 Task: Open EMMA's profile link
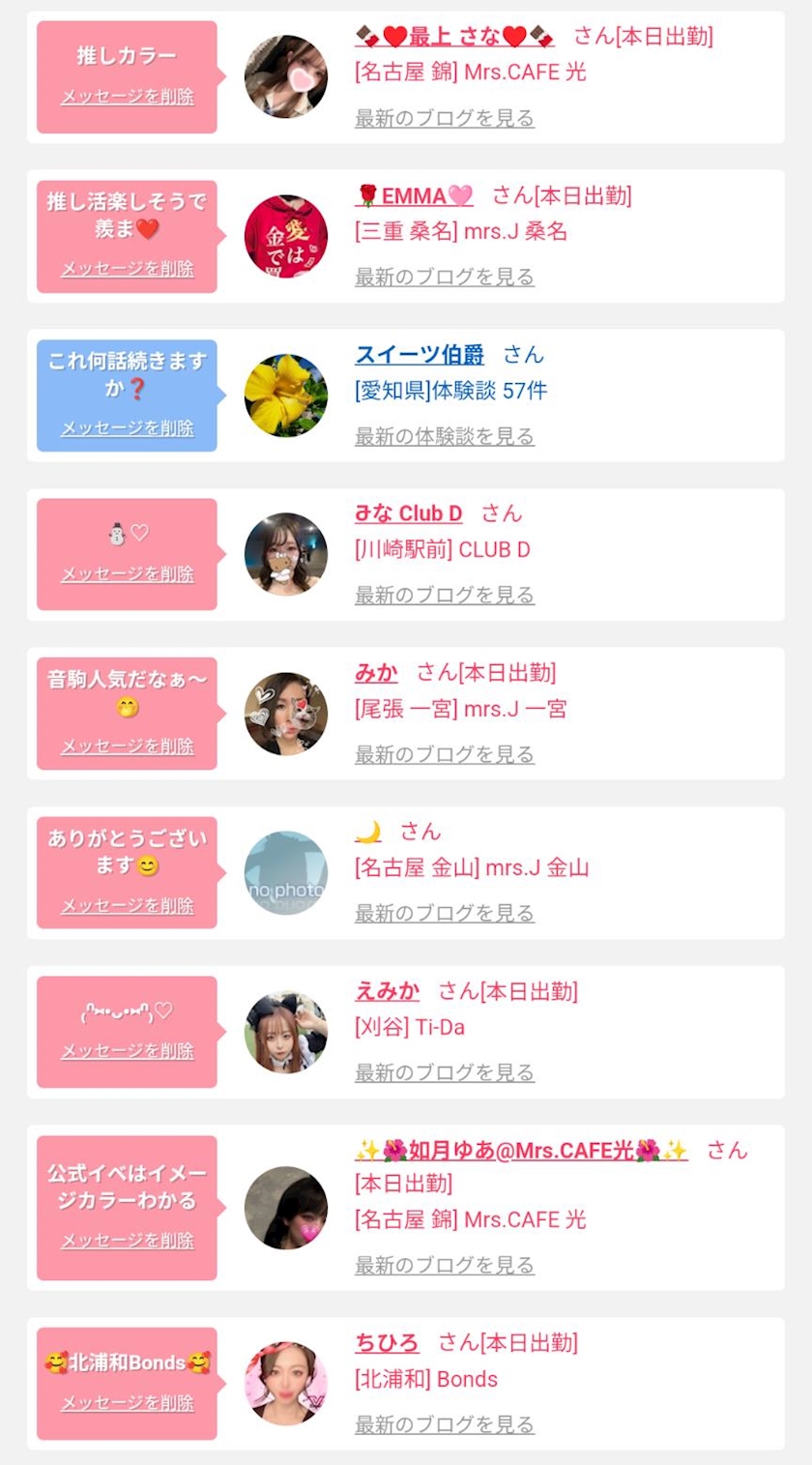click(414, 196)
